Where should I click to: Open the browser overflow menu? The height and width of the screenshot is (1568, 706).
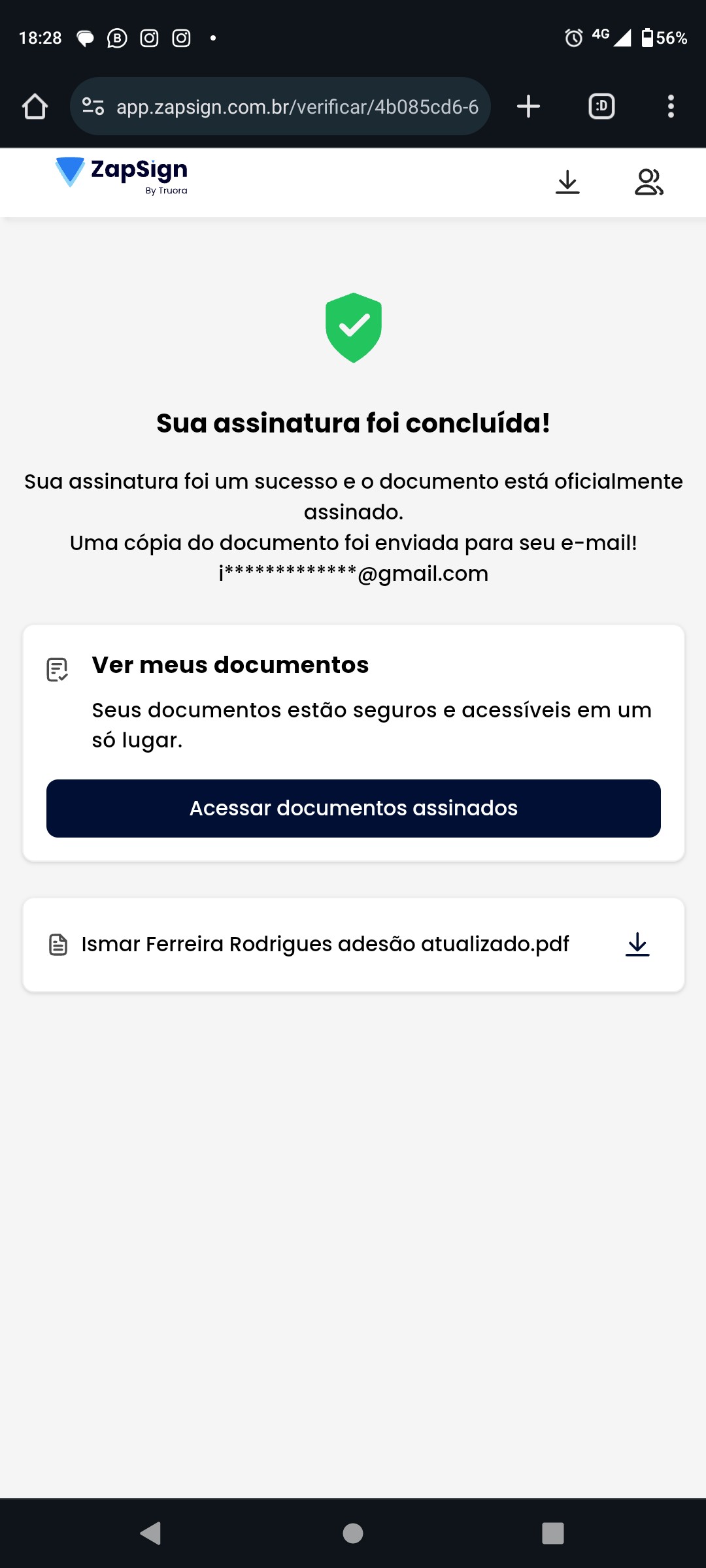tap(671, 106)
